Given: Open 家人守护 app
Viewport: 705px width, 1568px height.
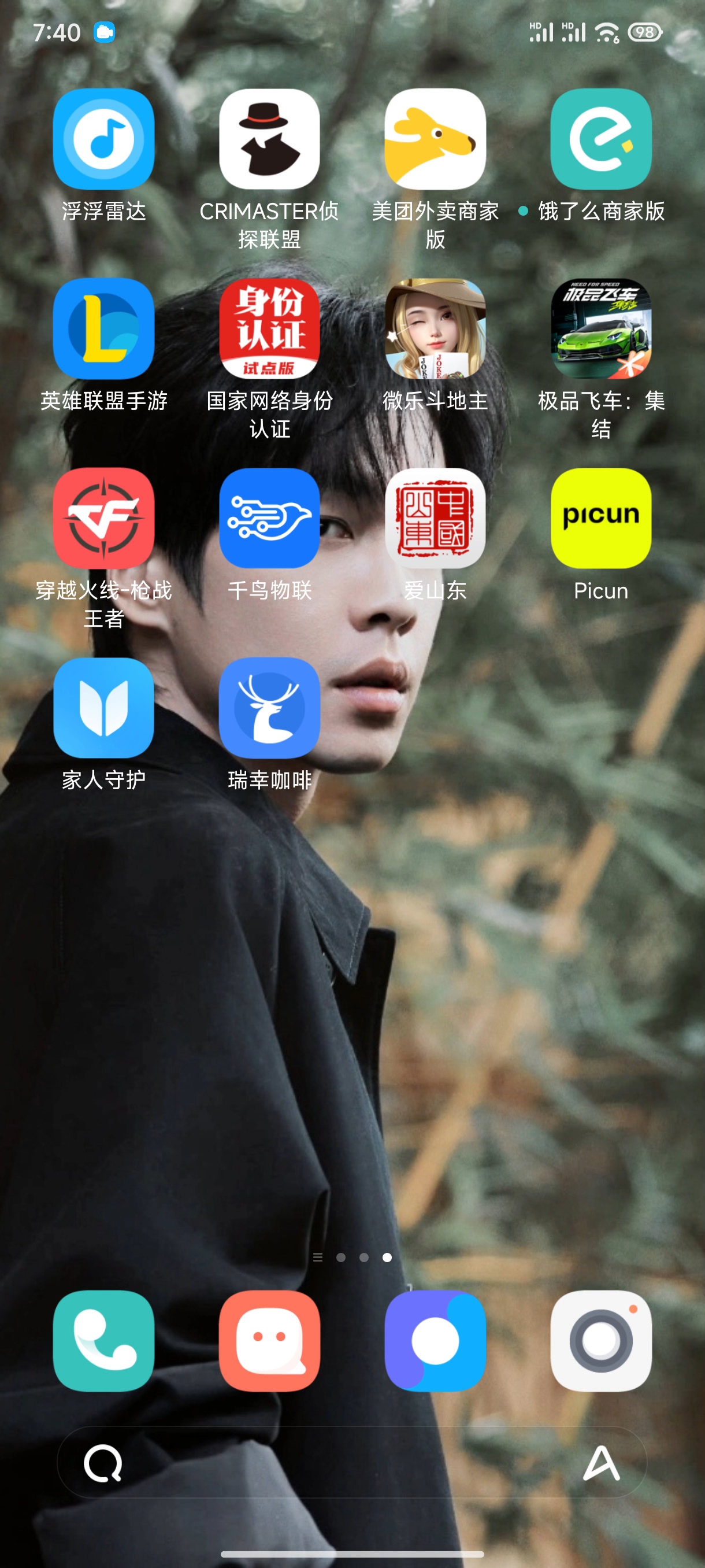Looking at the screenshot, I should 103,707.
